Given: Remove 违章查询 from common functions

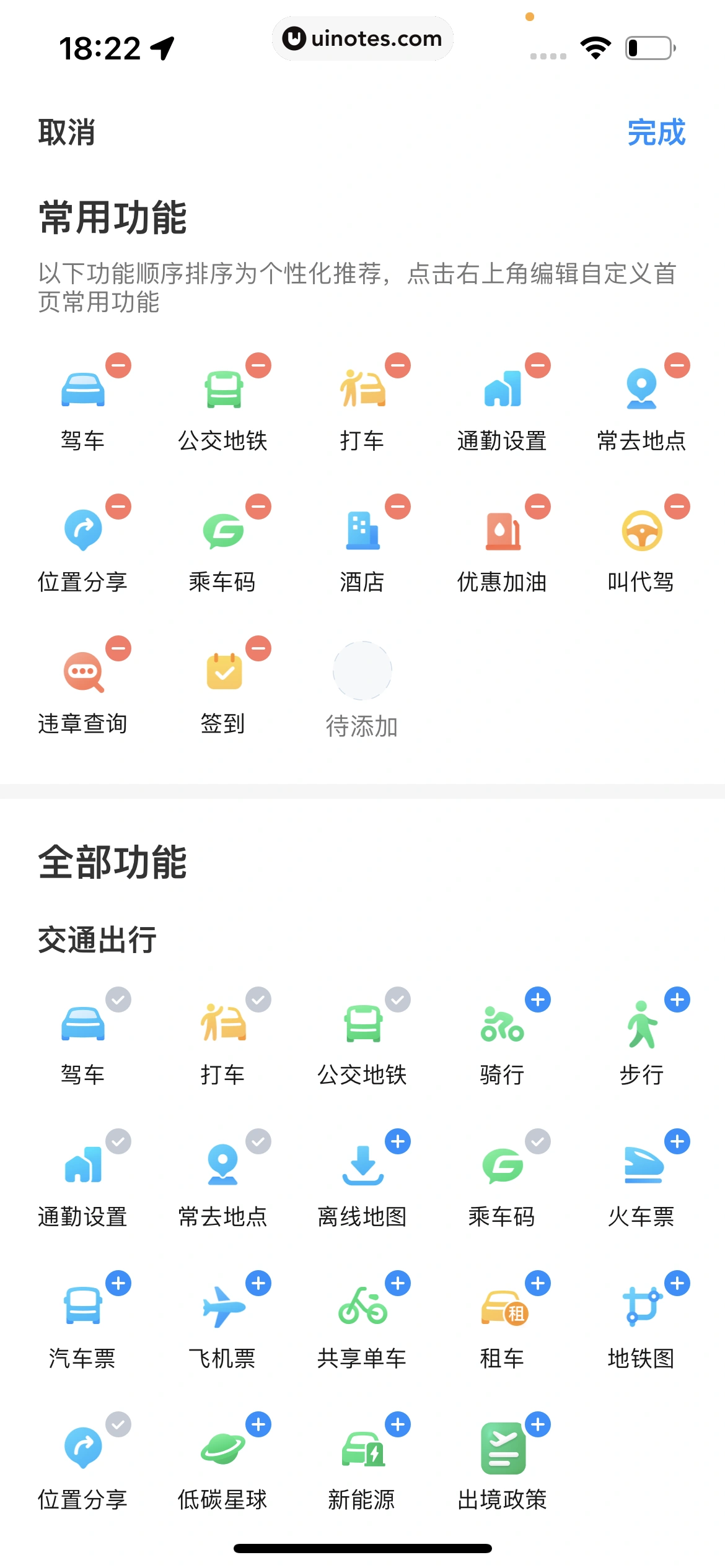Looking at the screenshot, I should pyautogui.click(x=118, y=648).
